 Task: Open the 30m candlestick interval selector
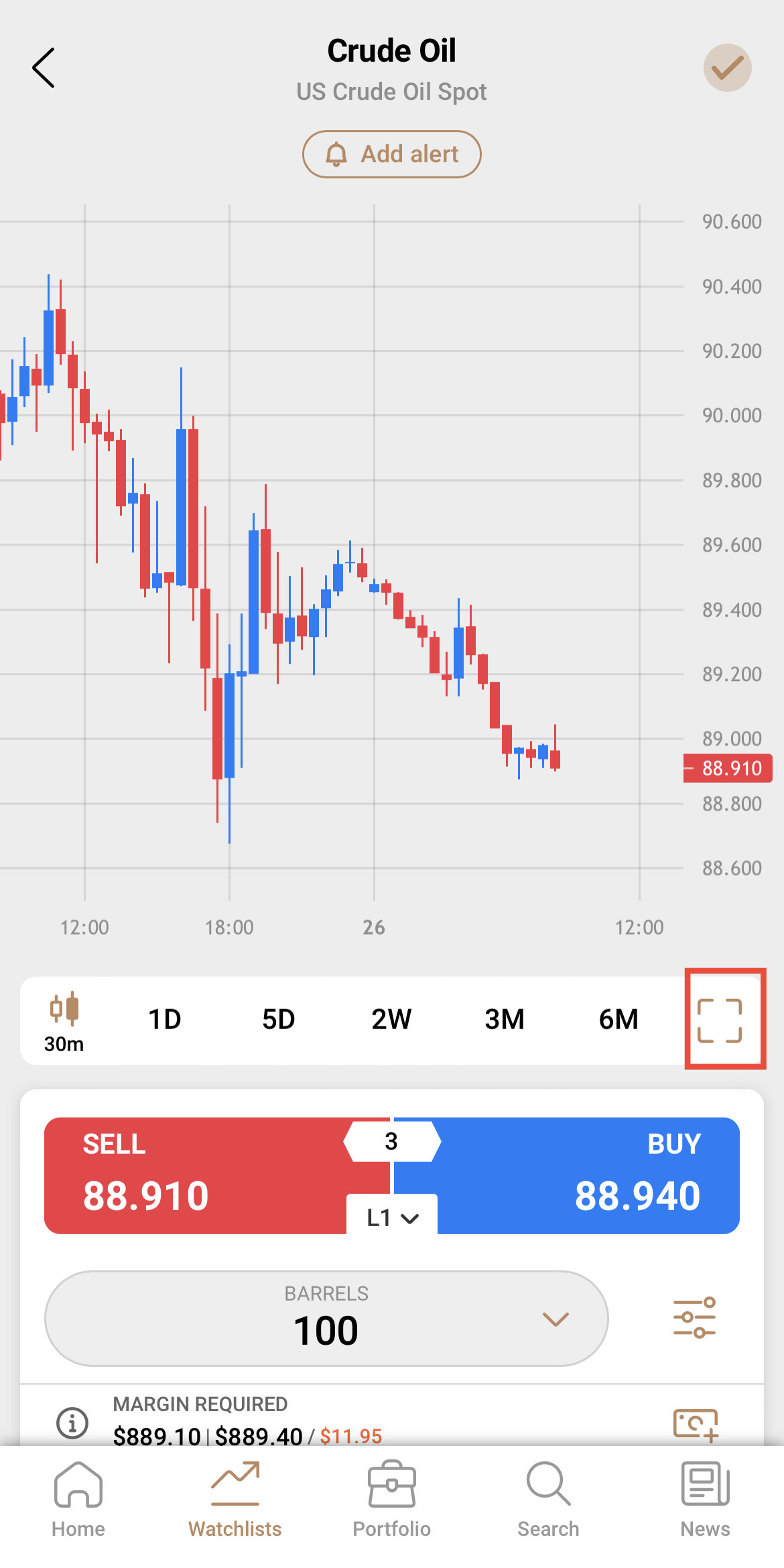tap(64, 1021)
